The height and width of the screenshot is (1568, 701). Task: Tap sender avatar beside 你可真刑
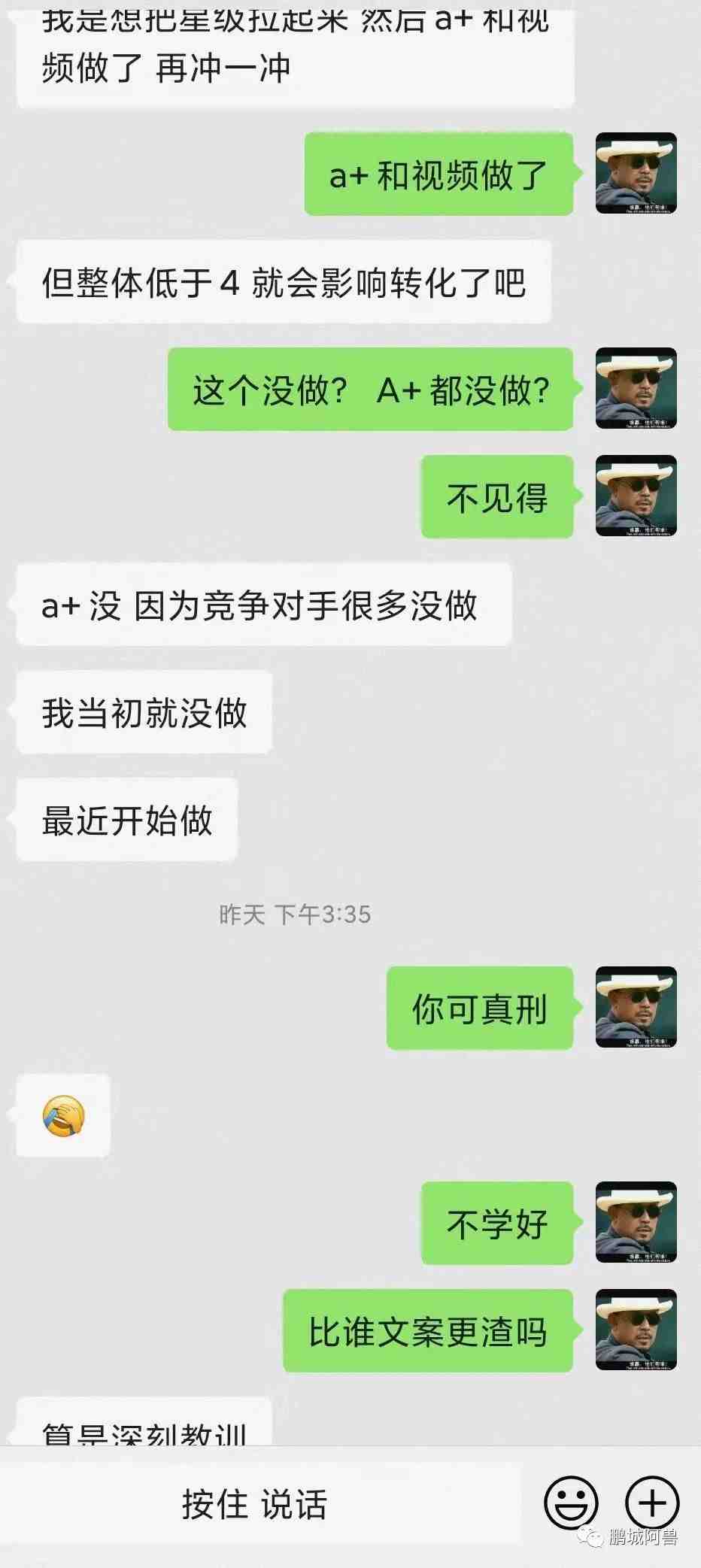pyautogui.click(x=636, y=1007)
